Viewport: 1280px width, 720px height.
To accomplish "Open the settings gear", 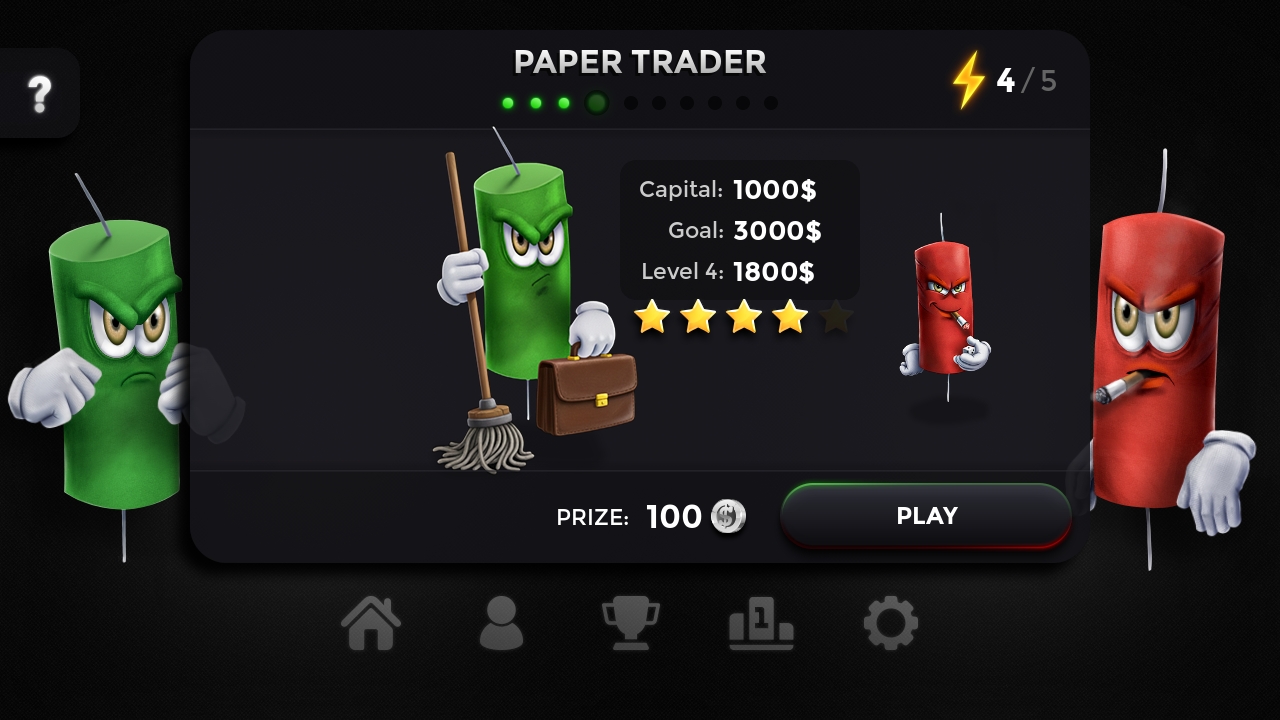I will (890, 624).
